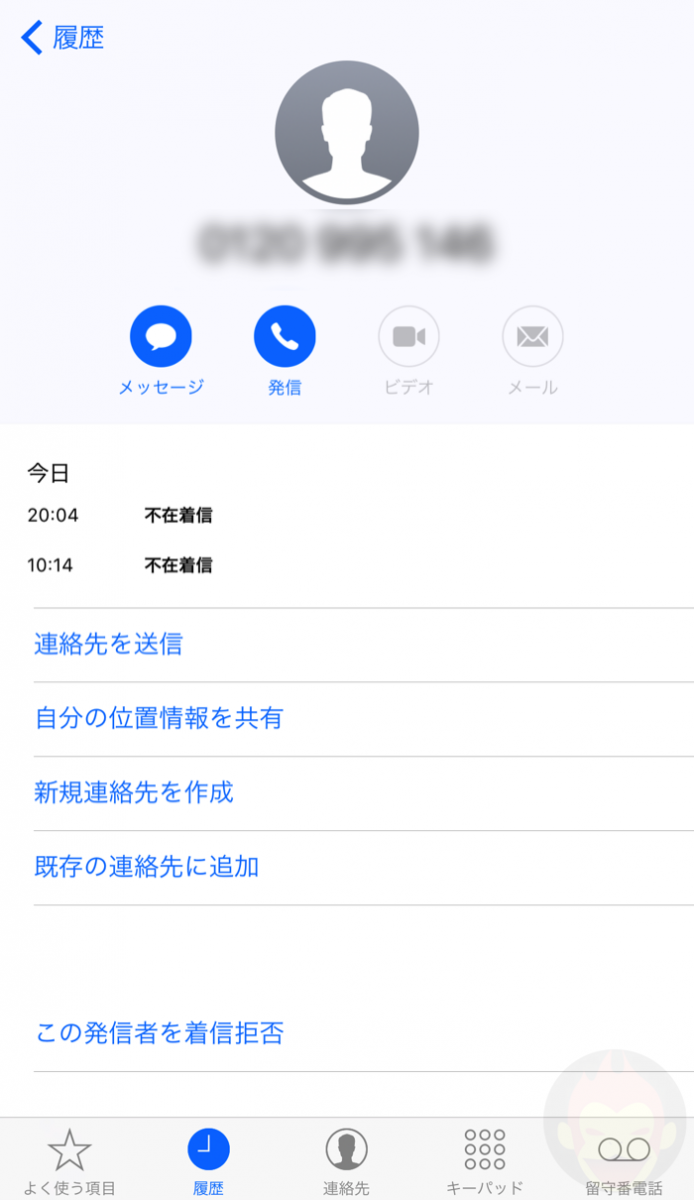Switch to よく使う項目 tab
Viewport: 694px width, 1200px height.
click(69, 1160)
